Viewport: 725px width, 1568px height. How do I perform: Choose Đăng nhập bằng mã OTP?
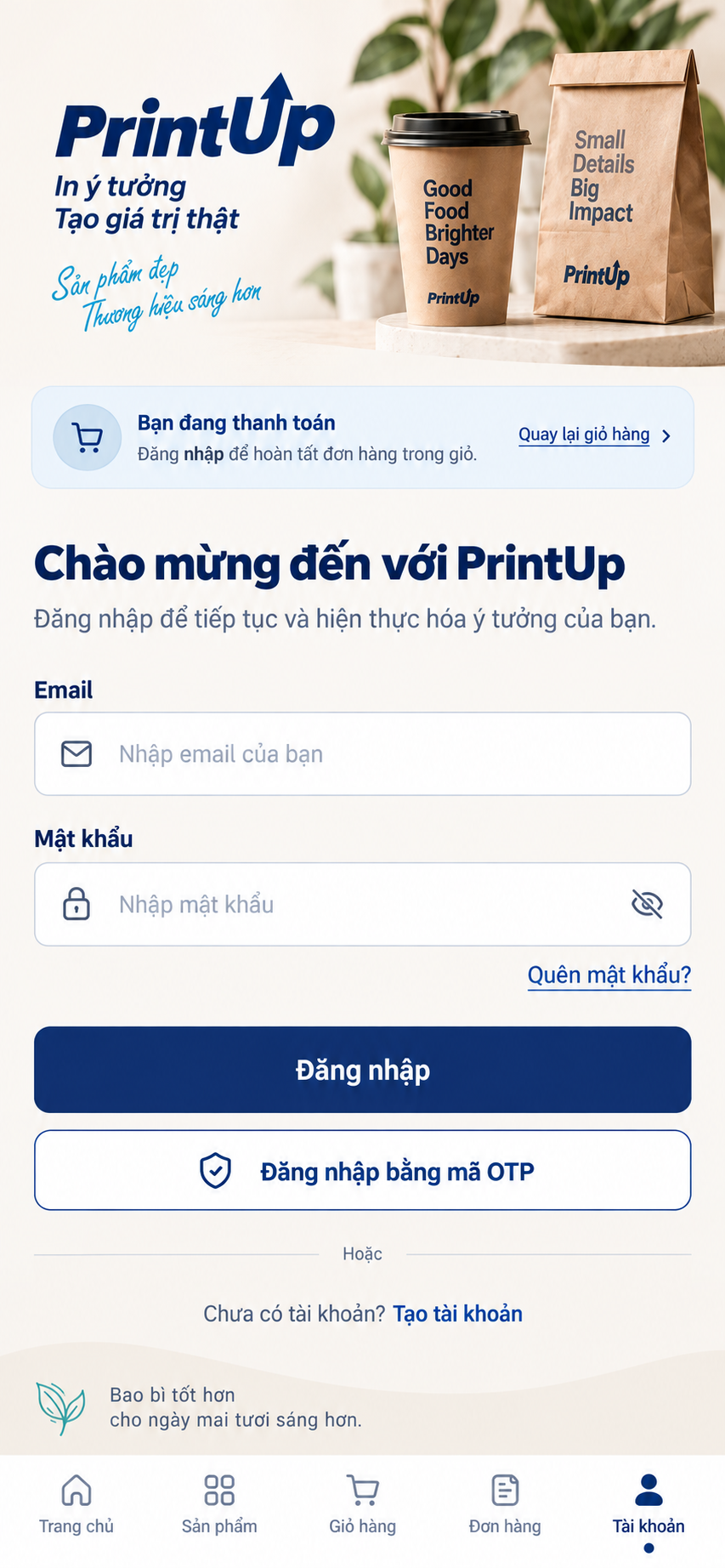point(362,1170)
